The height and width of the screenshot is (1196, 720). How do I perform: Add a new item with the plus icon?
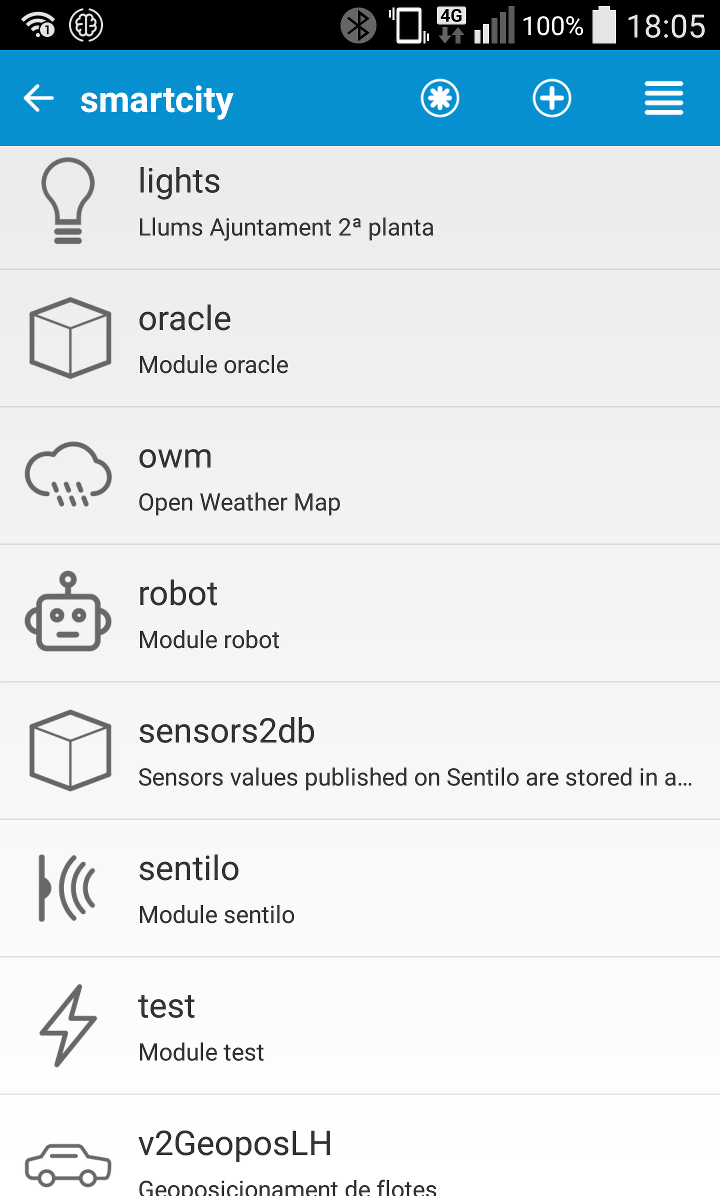(551, 98)
